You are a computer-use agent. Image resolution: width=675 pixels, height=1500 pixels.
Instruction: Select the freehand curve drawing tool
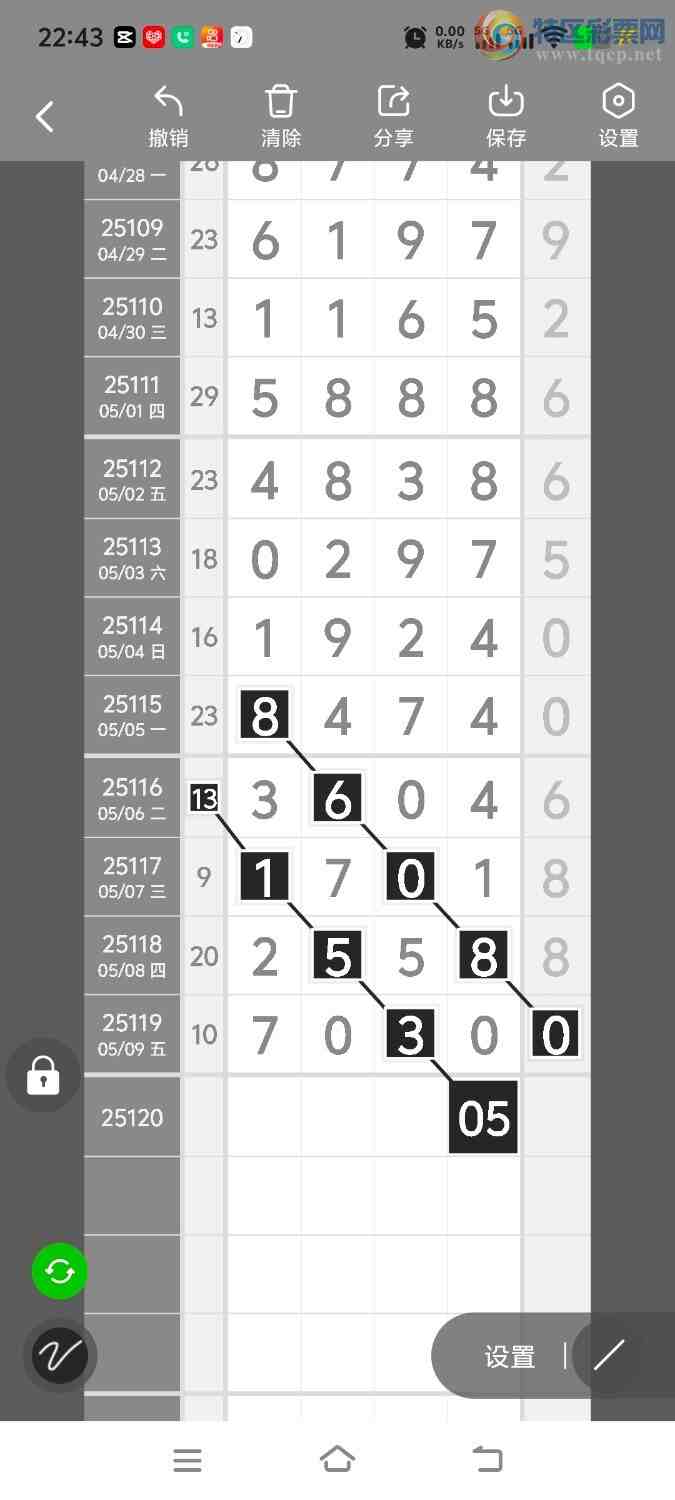coord(60,1356)
